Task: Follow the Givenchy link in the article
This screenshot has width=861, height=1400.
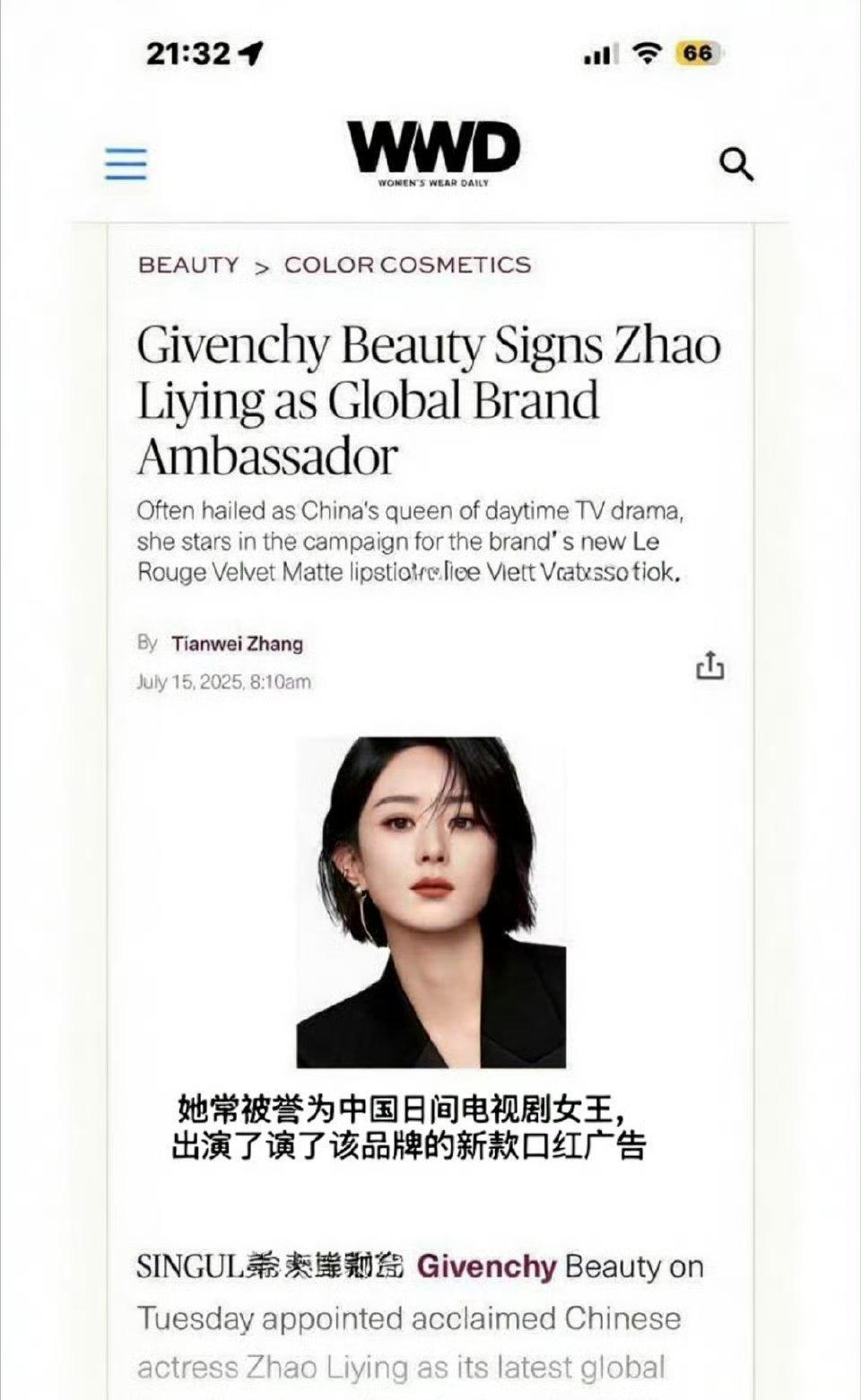Action: tap(486, 1266)
